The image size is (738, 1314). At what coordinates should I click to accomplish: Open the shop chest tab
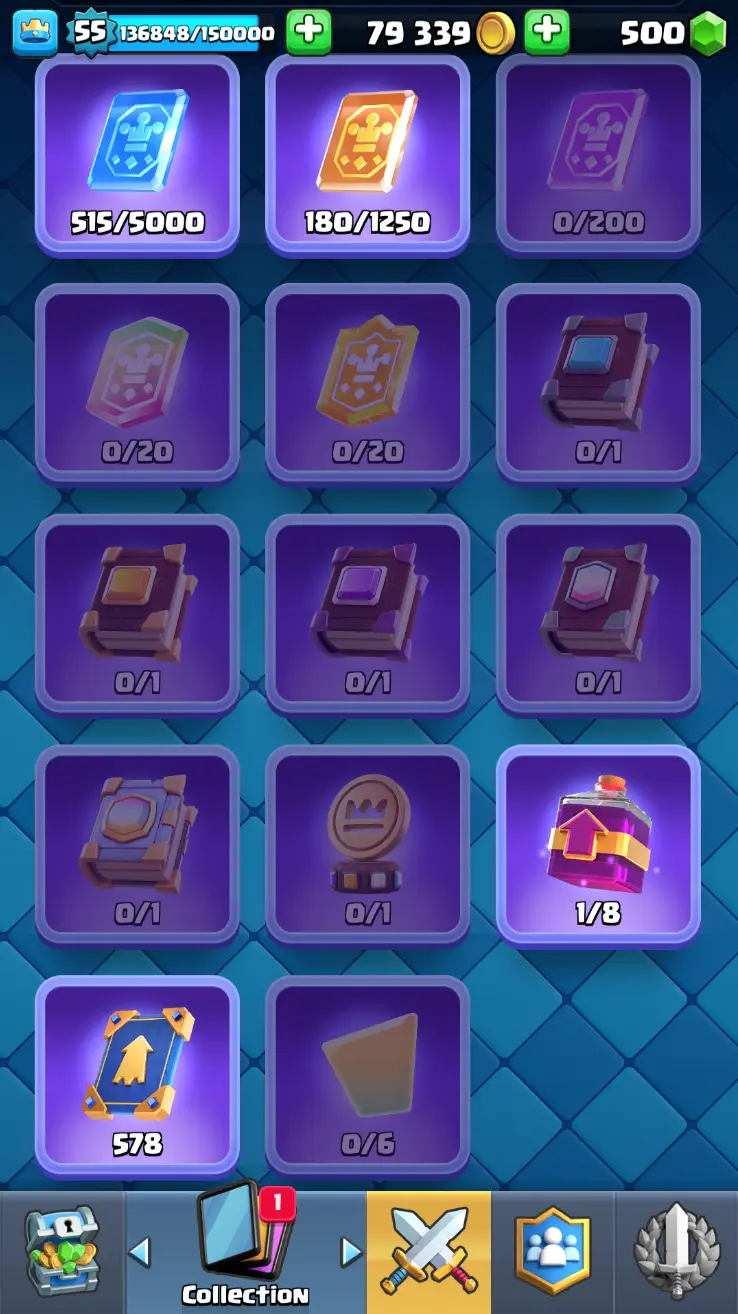62,1252
